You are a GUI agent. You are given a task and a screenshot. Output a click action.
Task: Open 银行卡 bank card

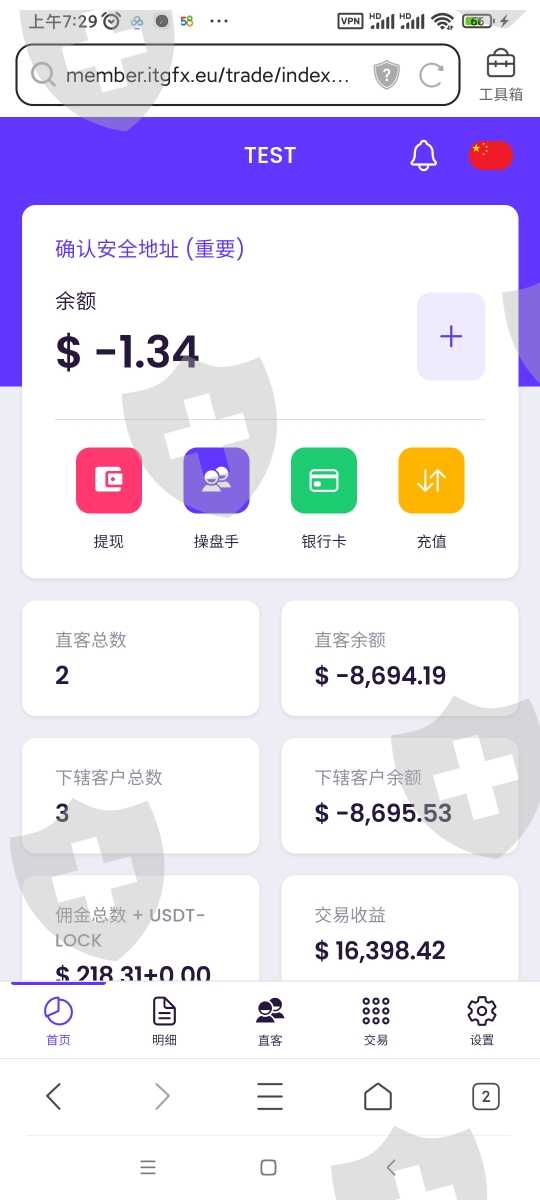[324, 498]
